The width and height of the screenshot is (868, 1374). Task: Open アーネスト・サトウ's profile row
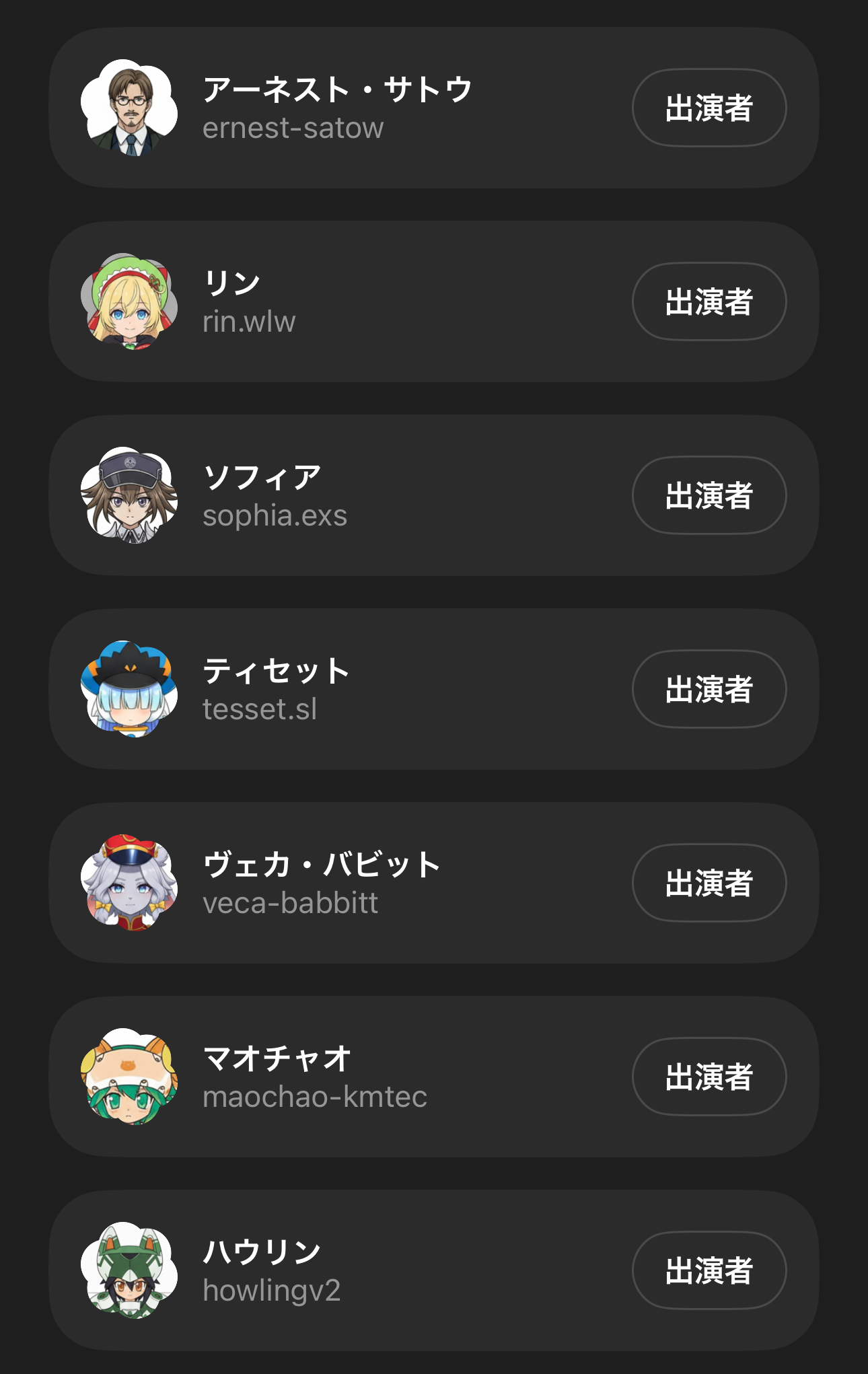click(336, 108)
